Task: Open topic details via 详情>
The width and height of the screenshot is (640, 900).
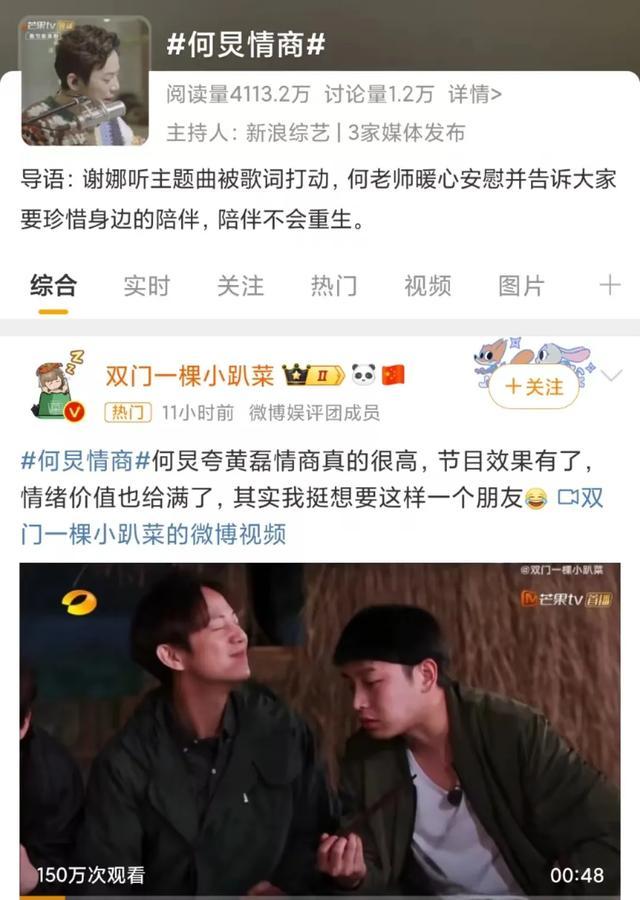Action: (x=474, y=94)
